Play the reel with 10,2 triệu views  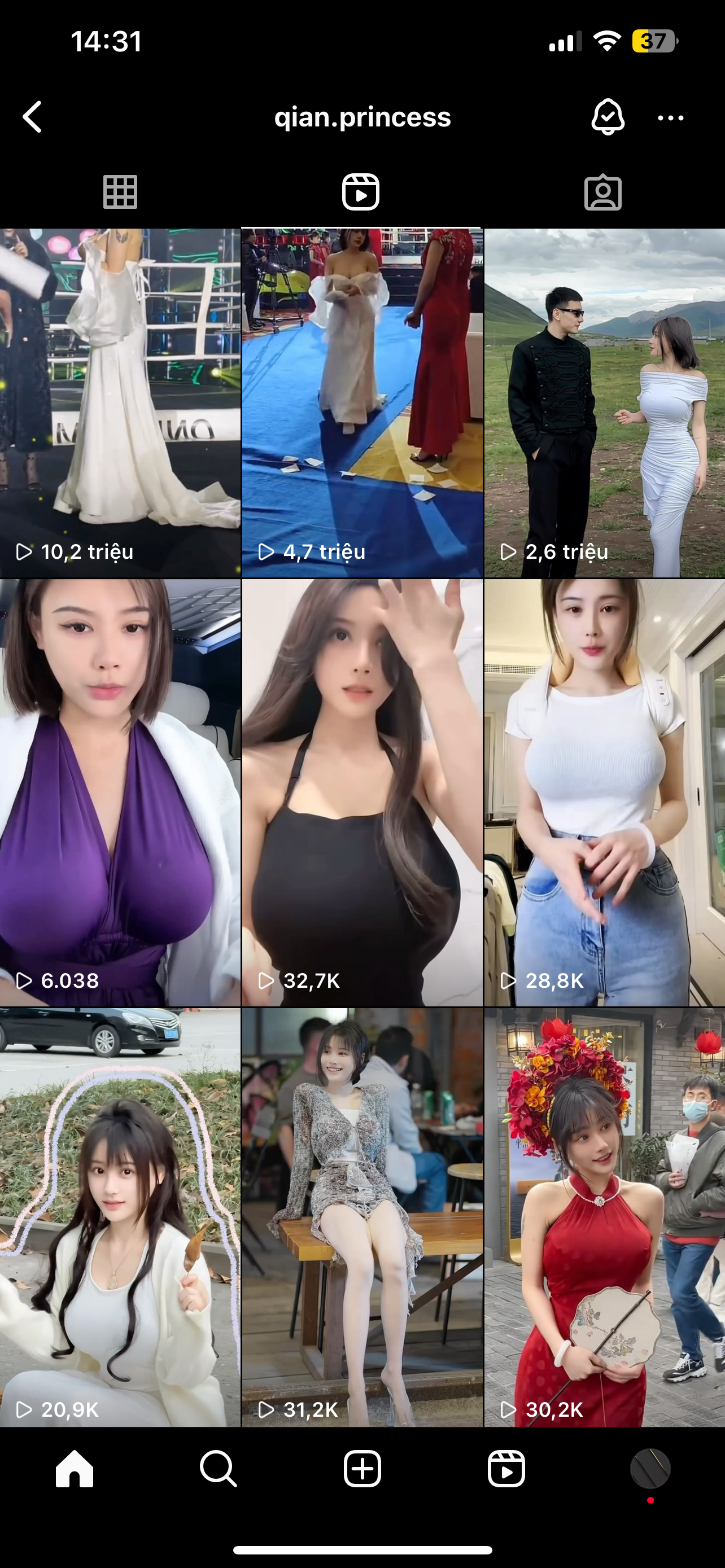pos(120,402)
